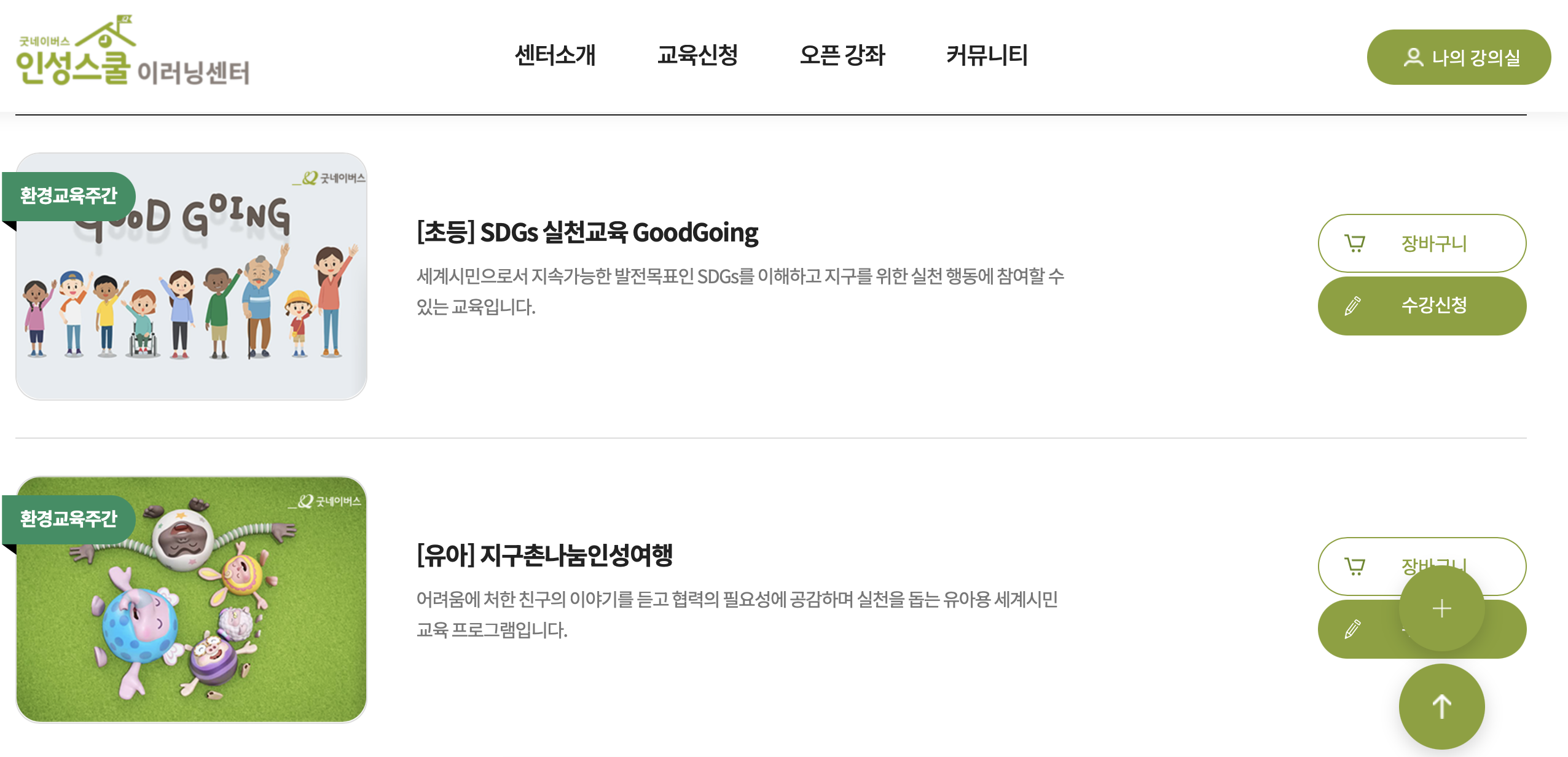
Task: Select 수강신청 for SDGs GoodGoing course
Action: [1421, 305]
